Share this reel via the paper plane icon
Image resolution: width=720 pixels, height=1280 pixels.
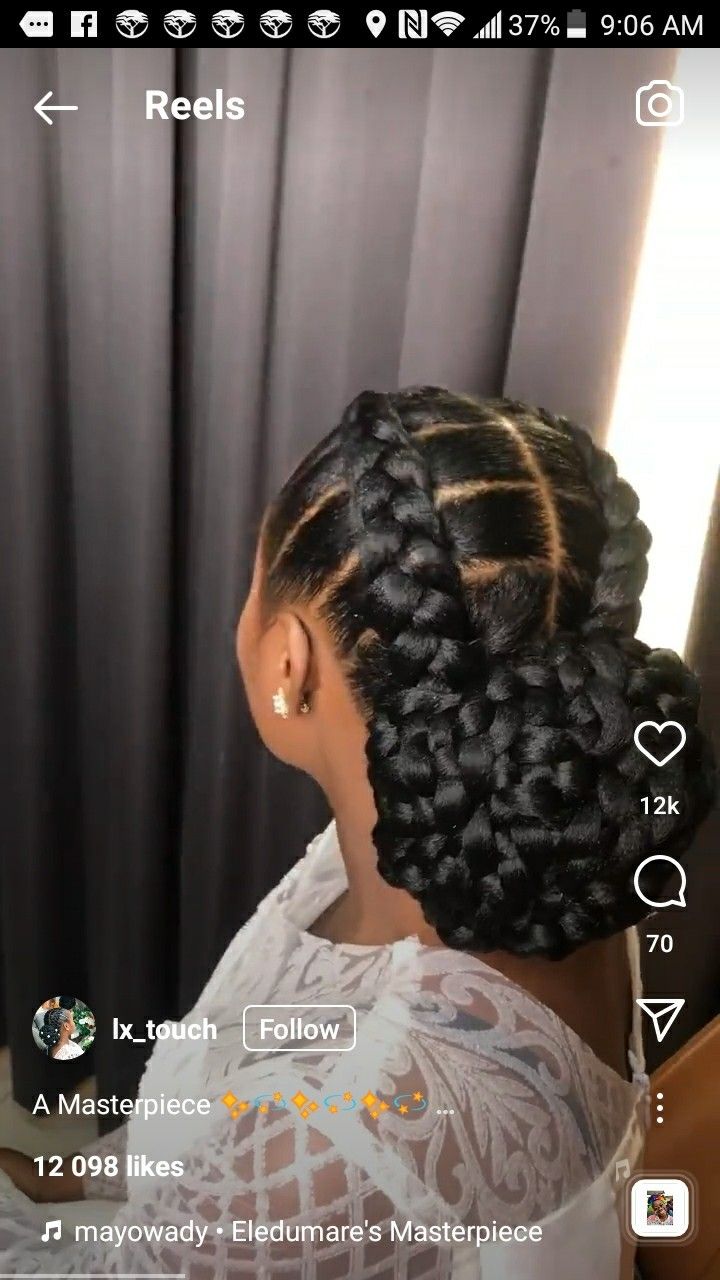pos(660,1019)
